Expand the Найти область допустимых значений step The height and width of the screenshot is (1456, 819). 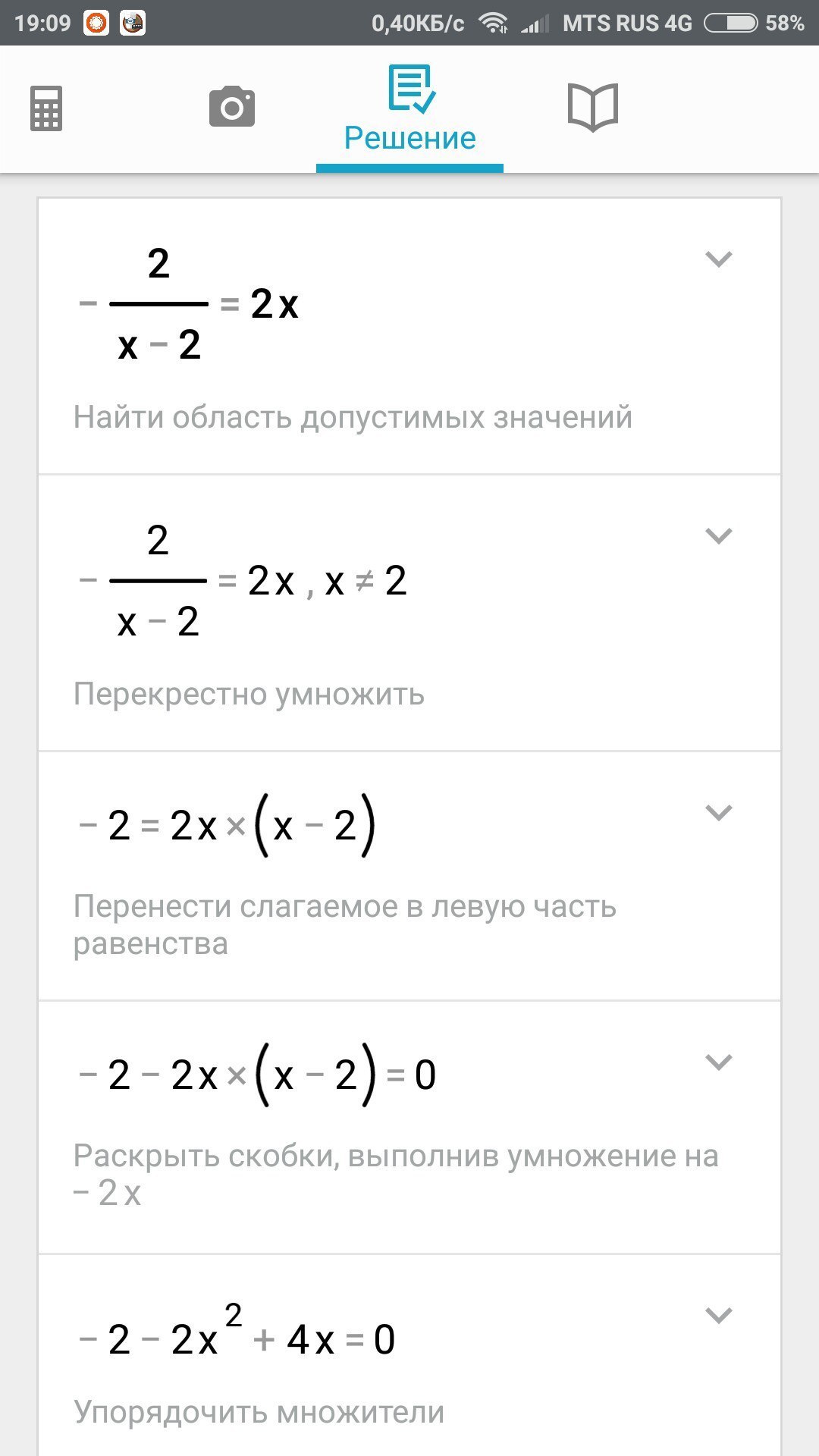click(x=718, y=259)
